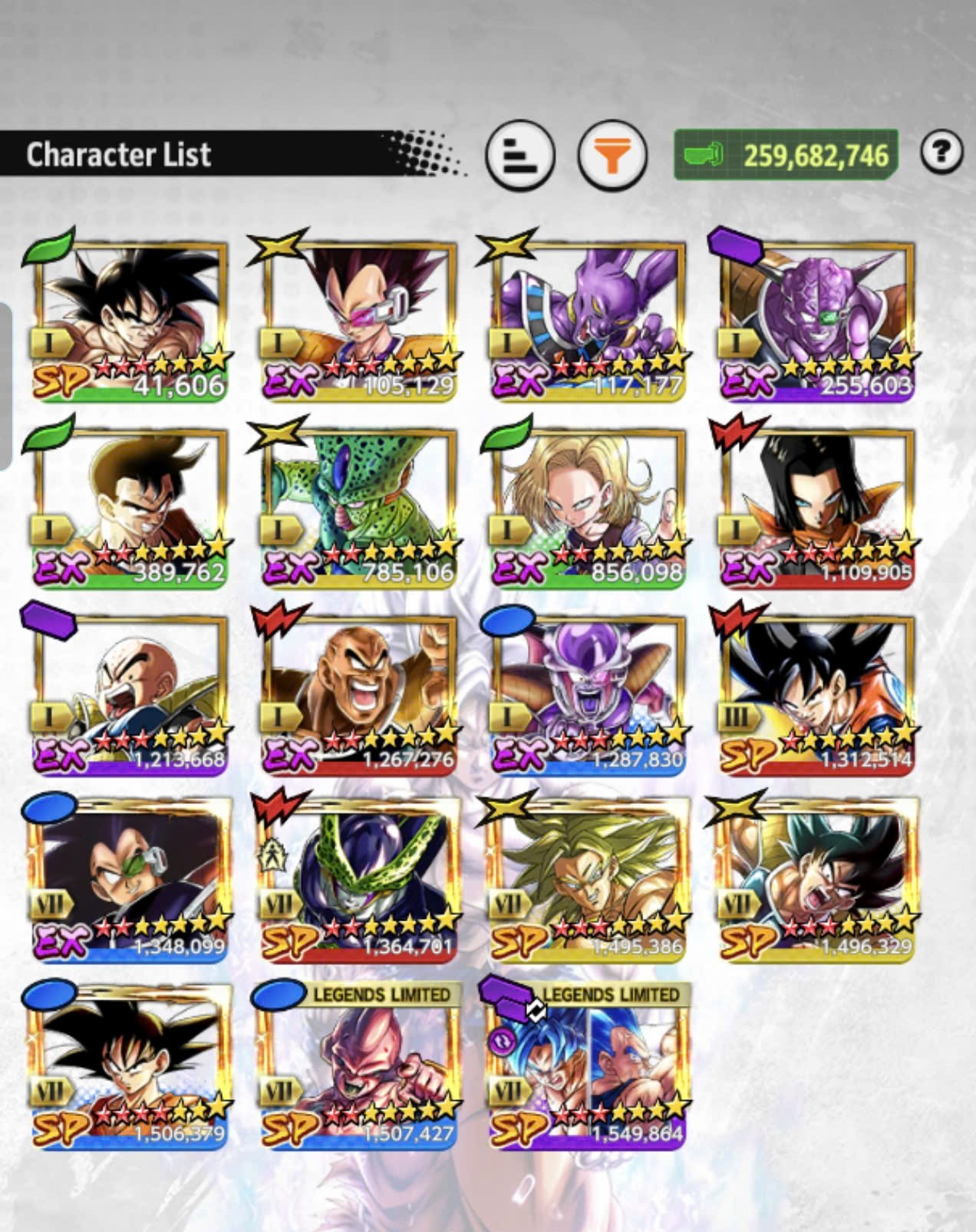Open the character with power 1,109,905
The image size is (976, 1232).
pos(817,506)
